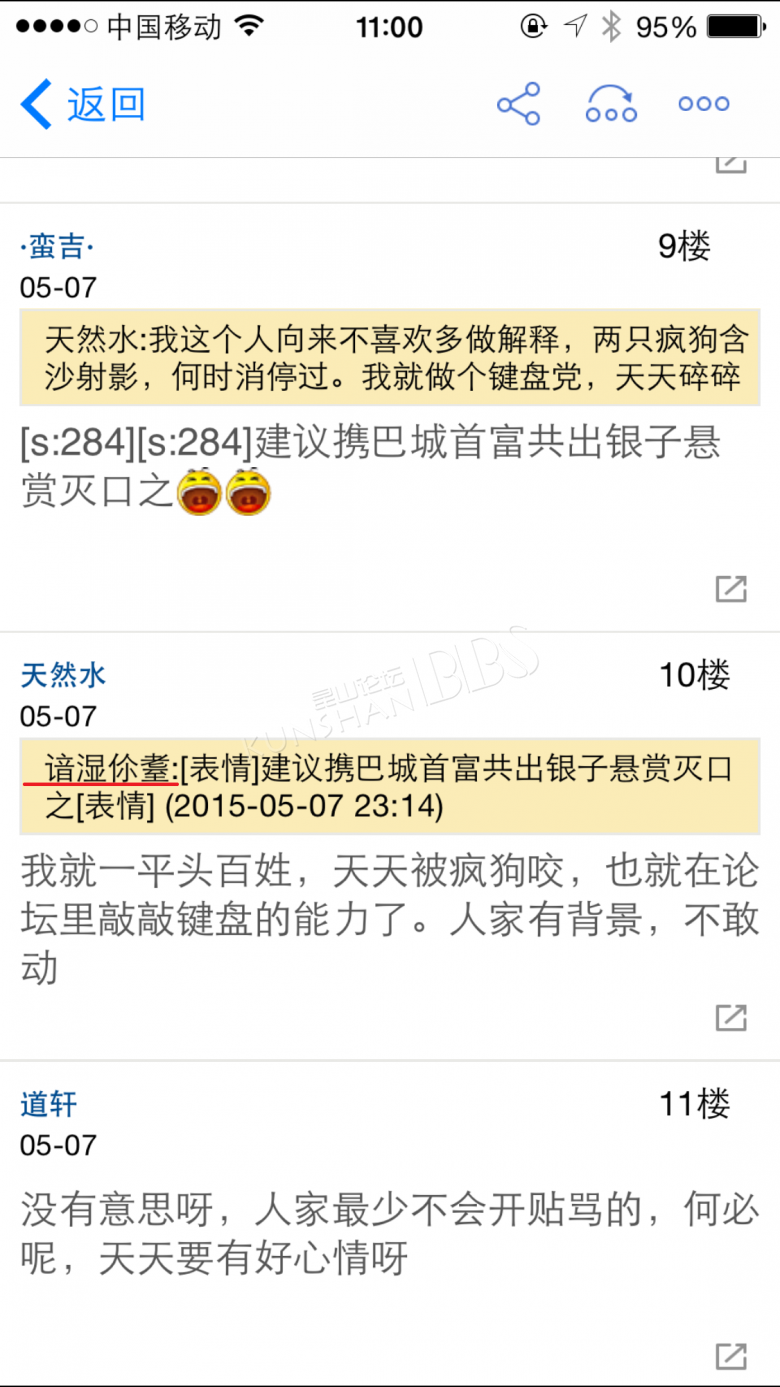Reply to the 9楼 post
The image size is (780, 1387).
point(731,590)
